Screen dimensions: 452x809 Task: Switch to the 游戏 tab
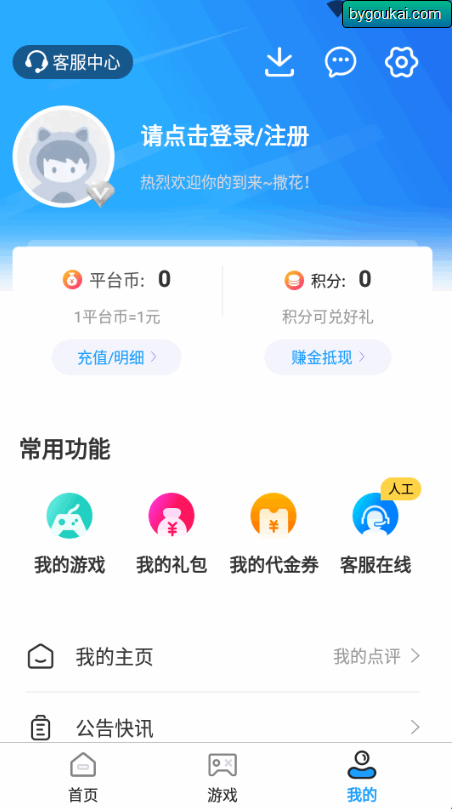pyautogui.click(x=222, y=775)
